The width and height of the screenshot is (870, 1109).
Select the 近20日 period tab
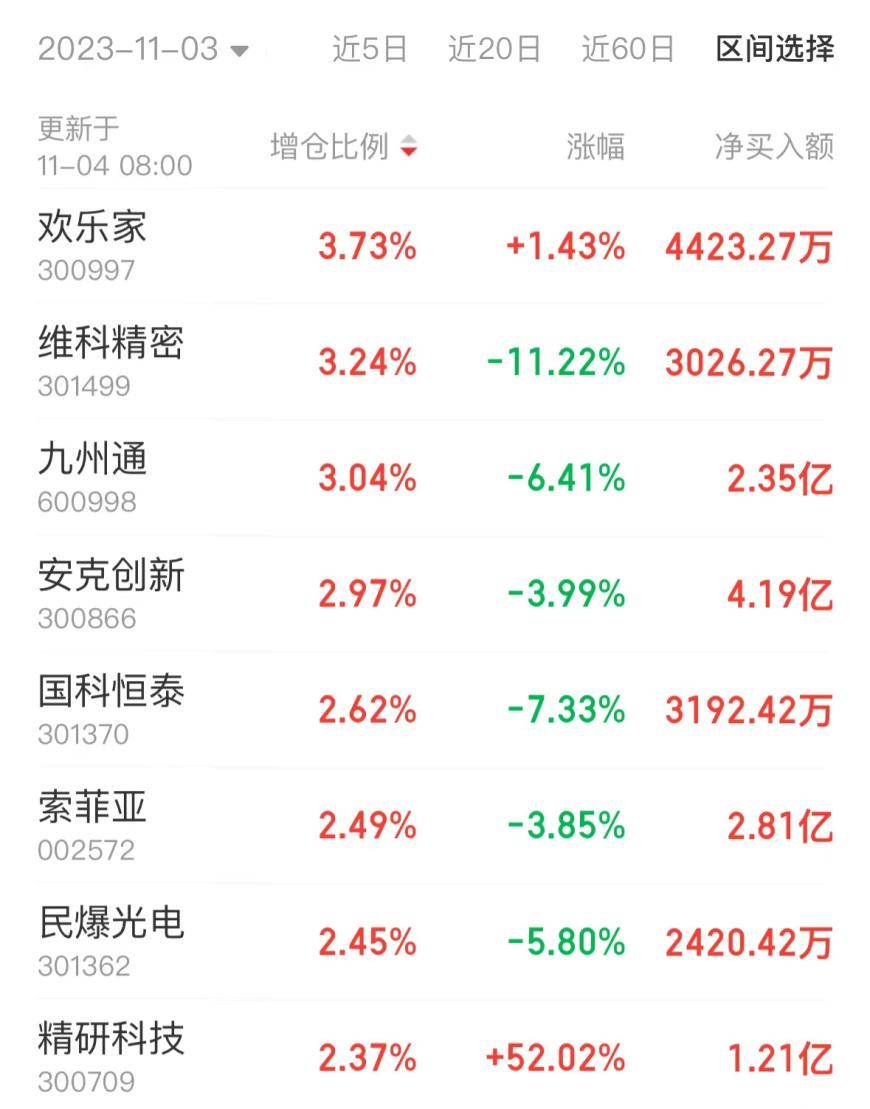(494, 49)
